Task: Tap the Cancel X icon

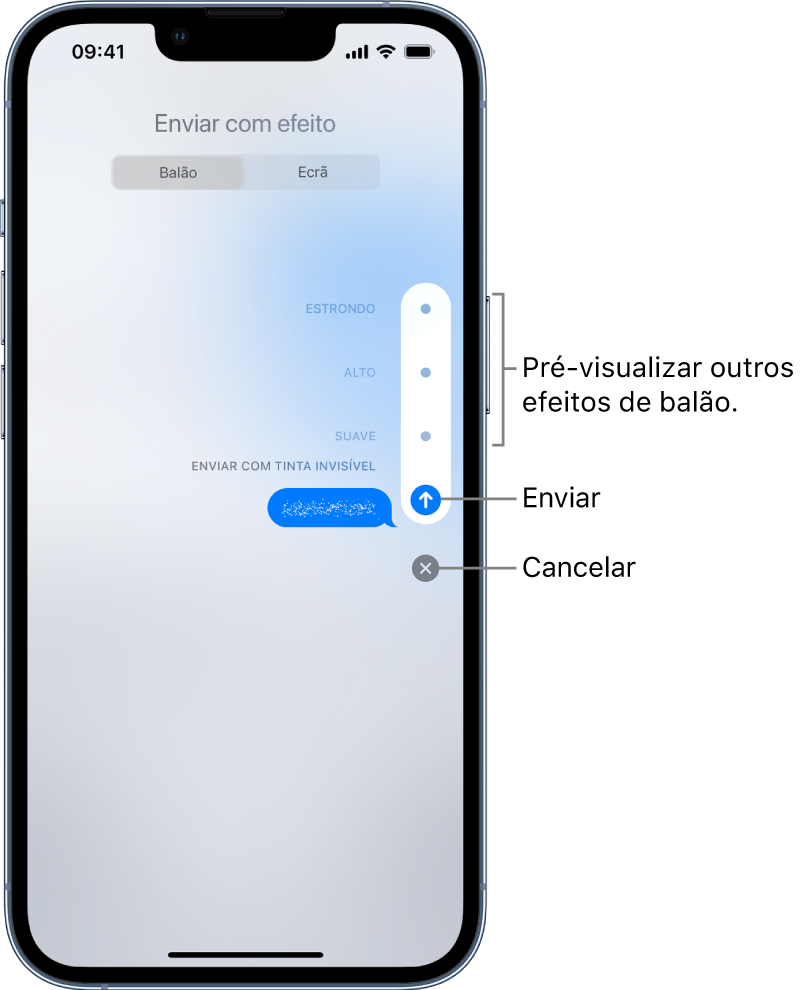Action: point(425,569)
